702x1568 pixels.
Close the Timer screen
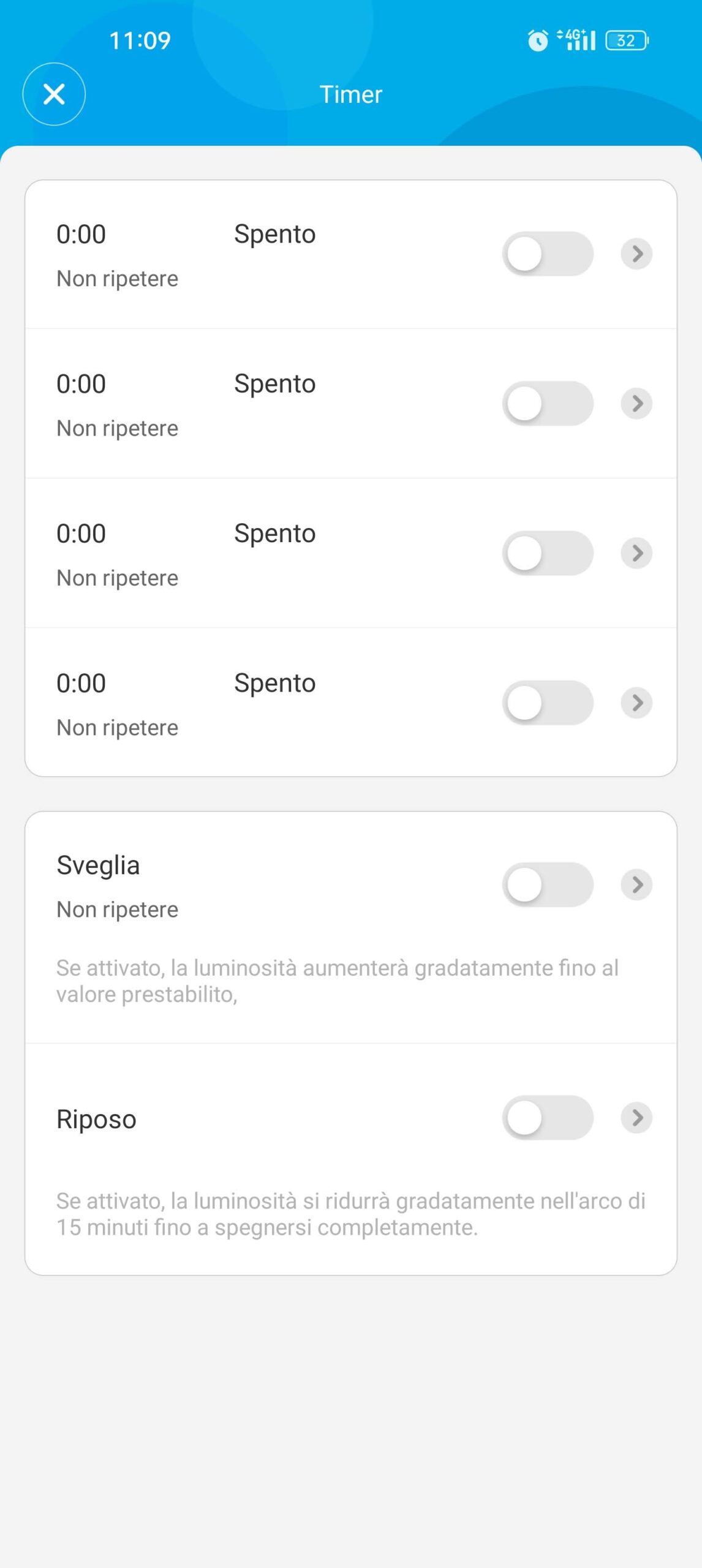pyautogui.click(x=54, y=94)
